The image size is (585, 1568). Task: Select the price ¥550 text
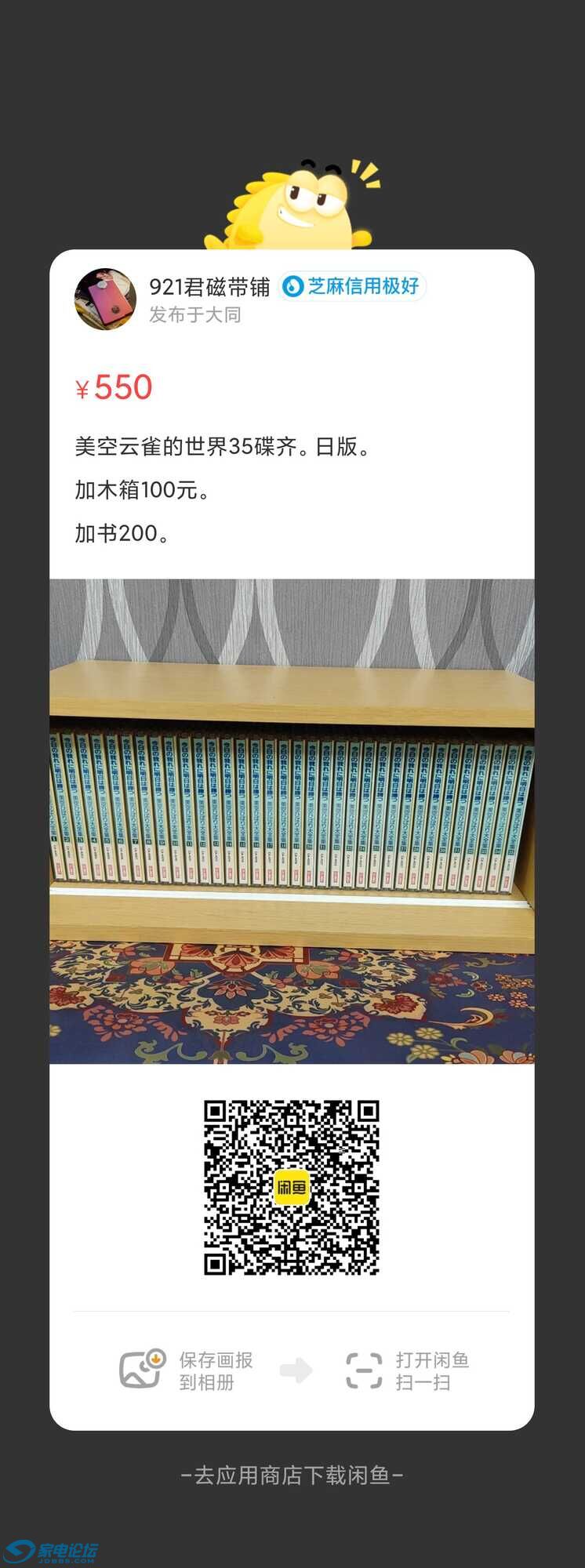114,386
